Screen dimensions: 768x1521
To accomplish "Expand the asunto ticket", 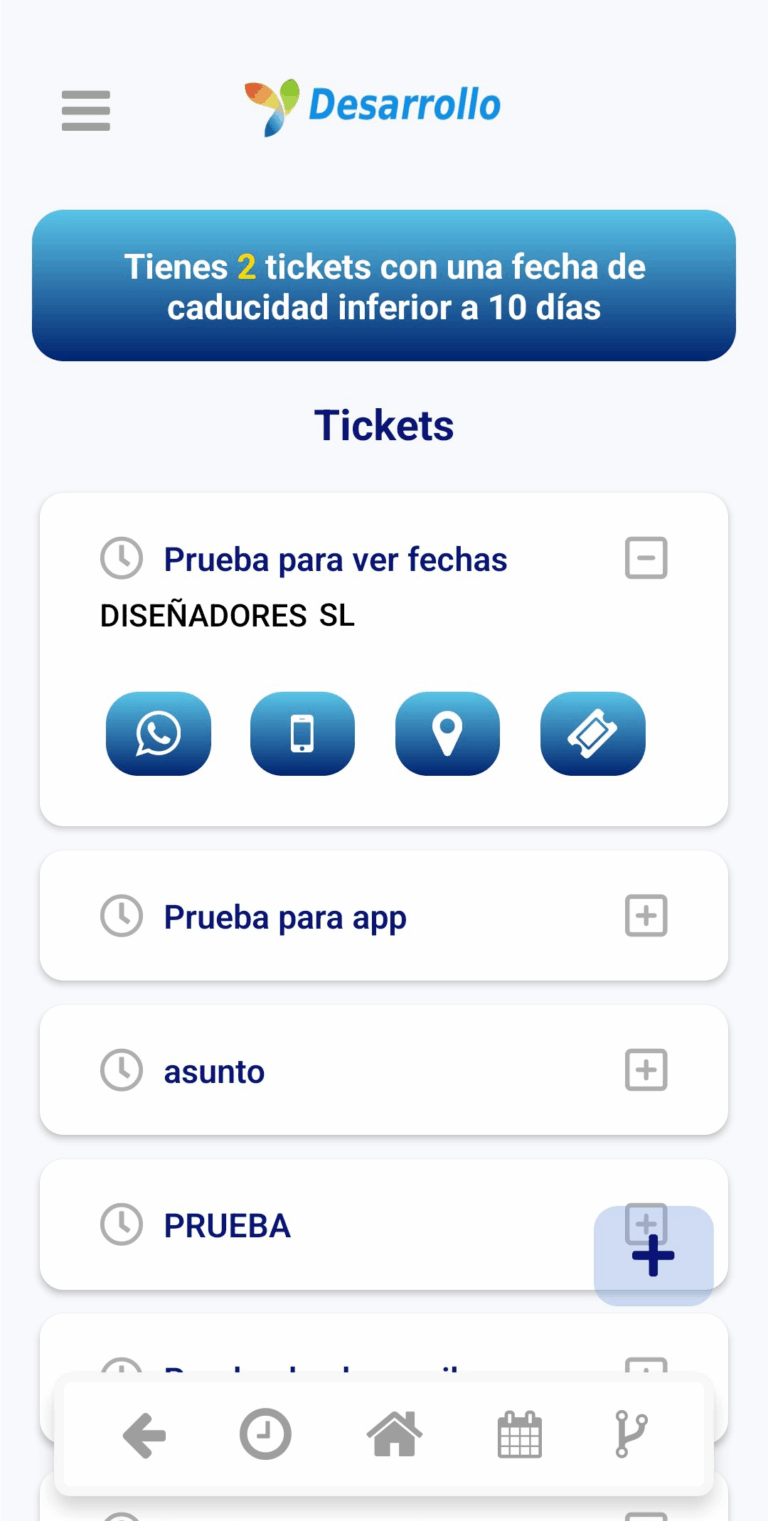I will [x=646, y=1070].
